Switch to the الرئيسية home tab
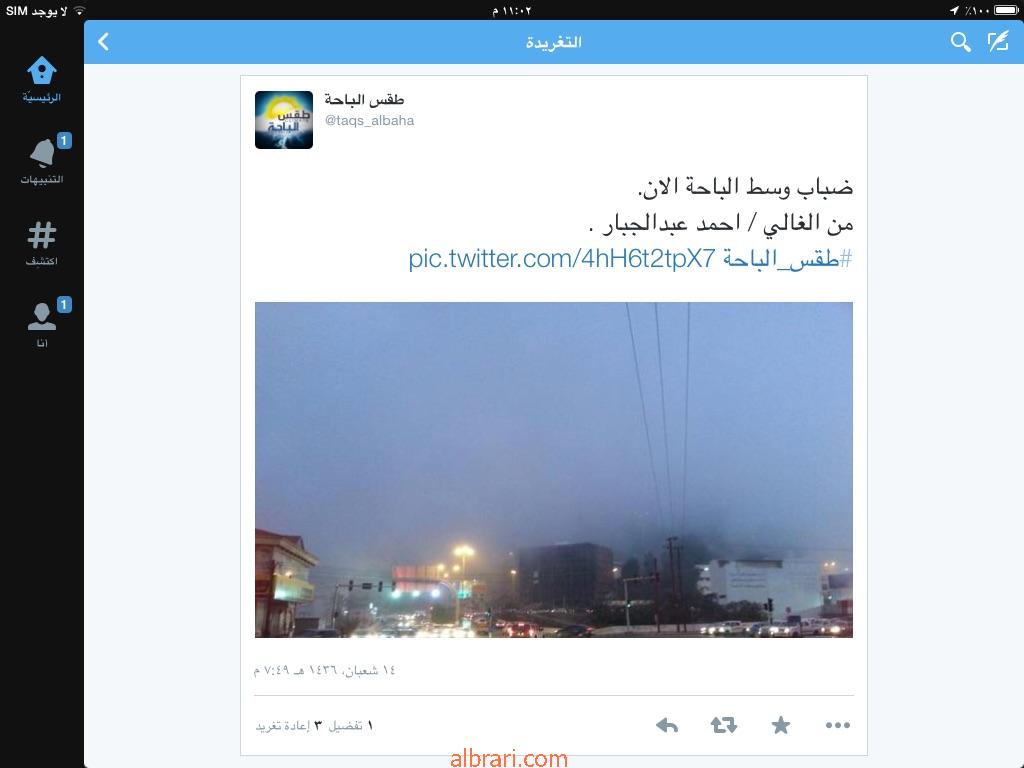The height and width of the screenshot is (768, 1024). point(42,80)
